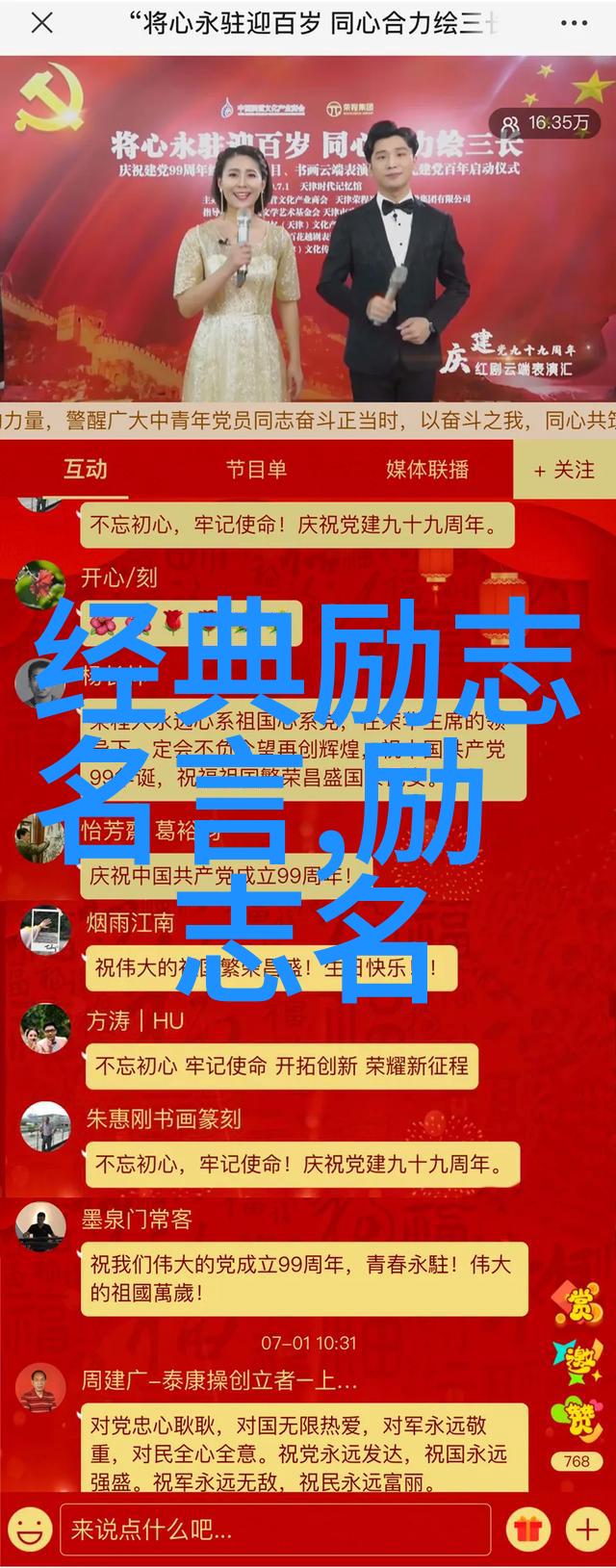Open the emoji picker
Viewport: 616px width, 1568px height.
(x=30, y=1529)
